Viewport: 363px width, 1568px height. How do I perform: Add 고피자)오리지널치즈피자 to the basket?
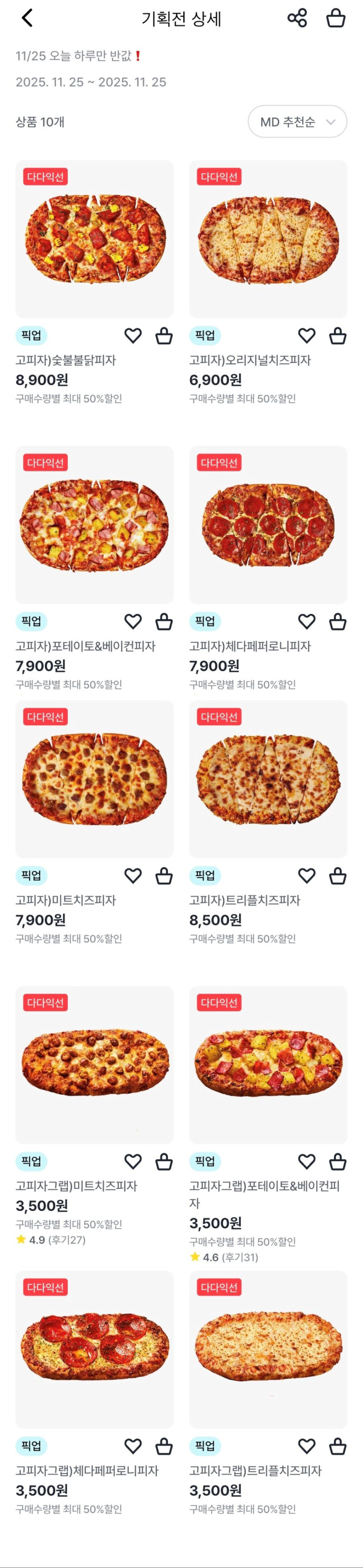coord(337,335)
